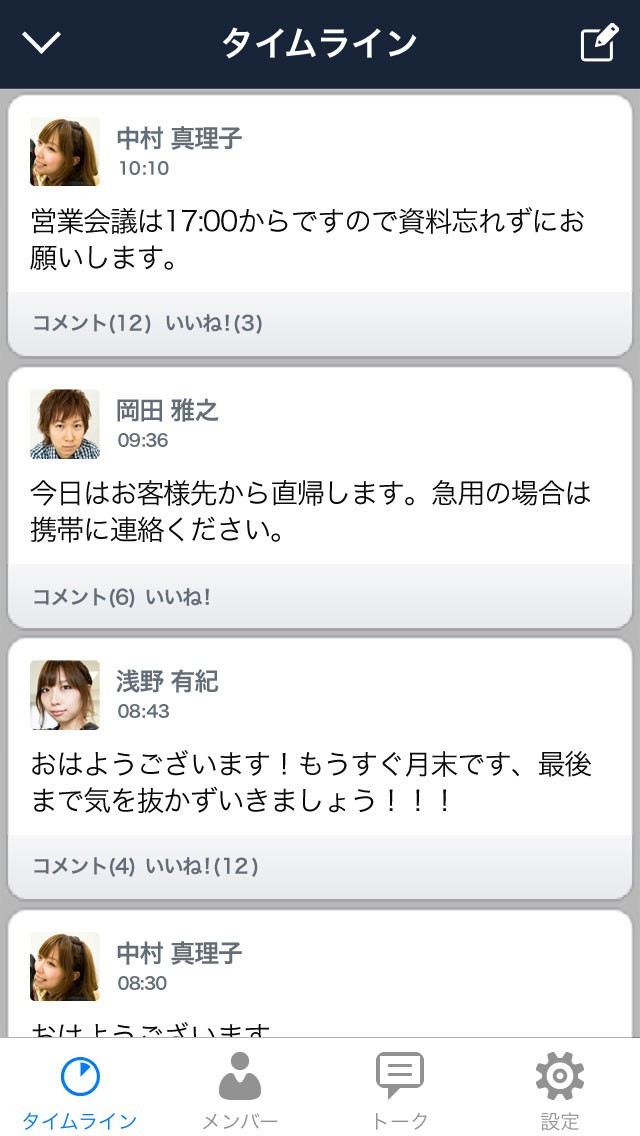Like 岡田 雅之's post

(x=178, y=597)
